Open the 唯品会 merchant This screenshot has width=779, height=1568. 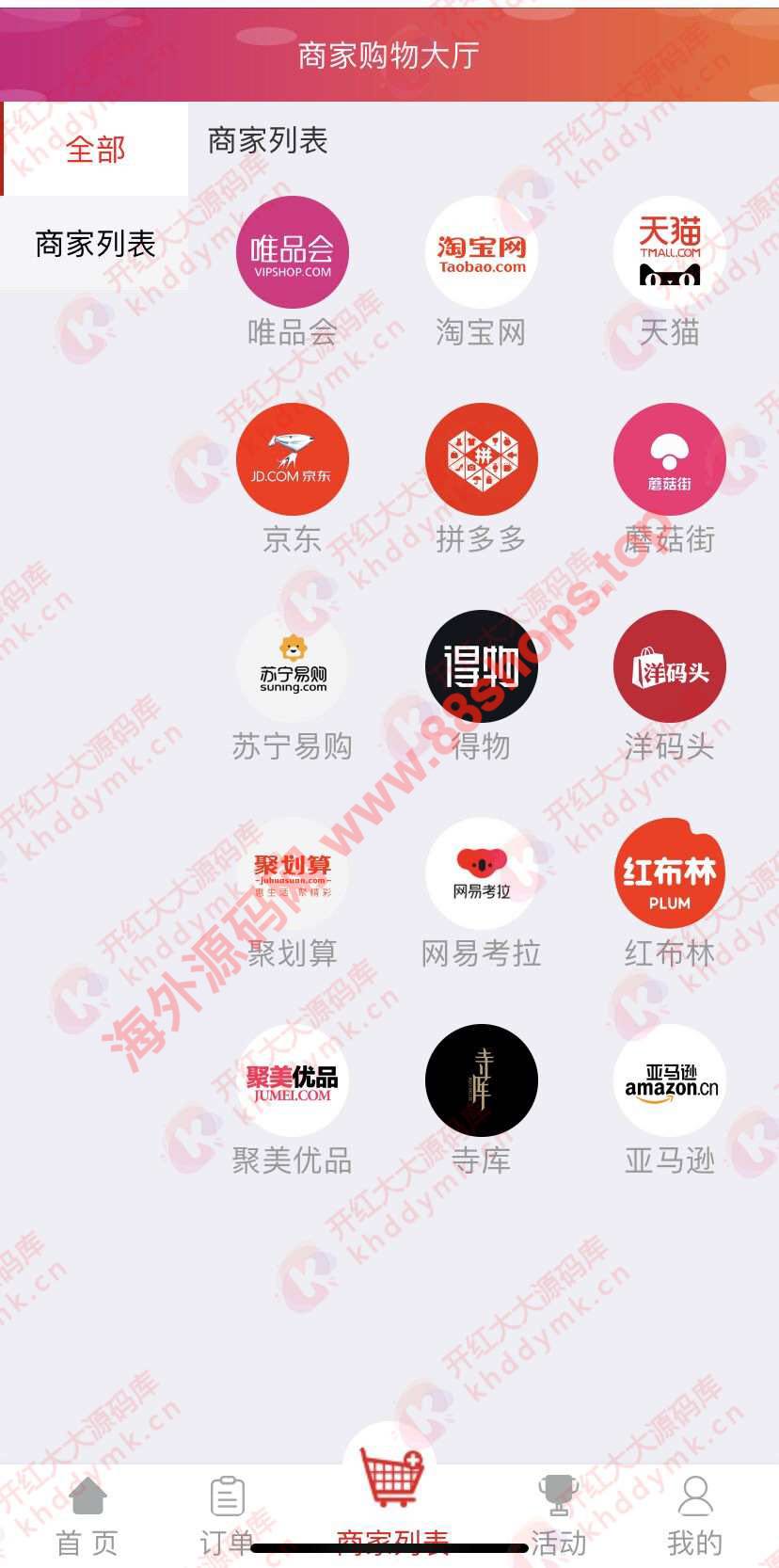click(293, 252)
